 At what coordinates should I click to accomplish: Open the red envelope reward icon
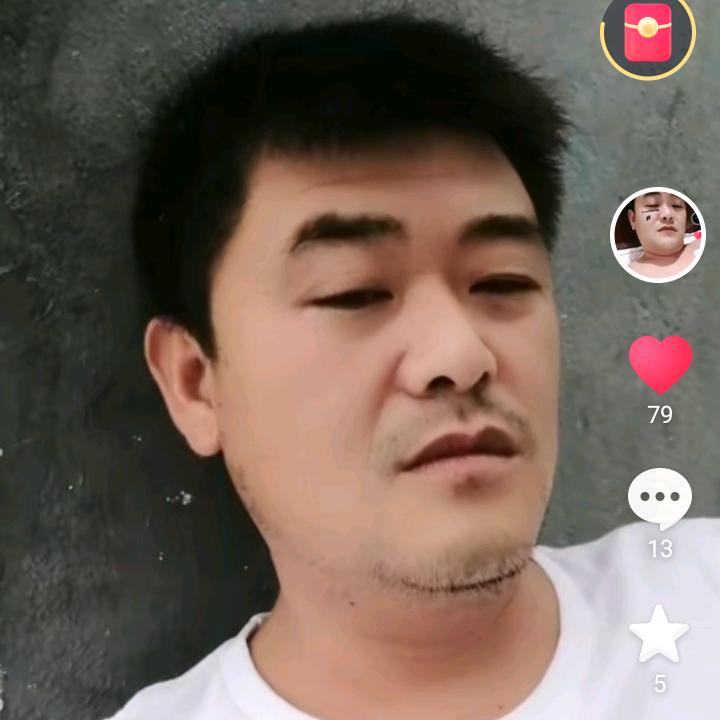tap(648, 34)
